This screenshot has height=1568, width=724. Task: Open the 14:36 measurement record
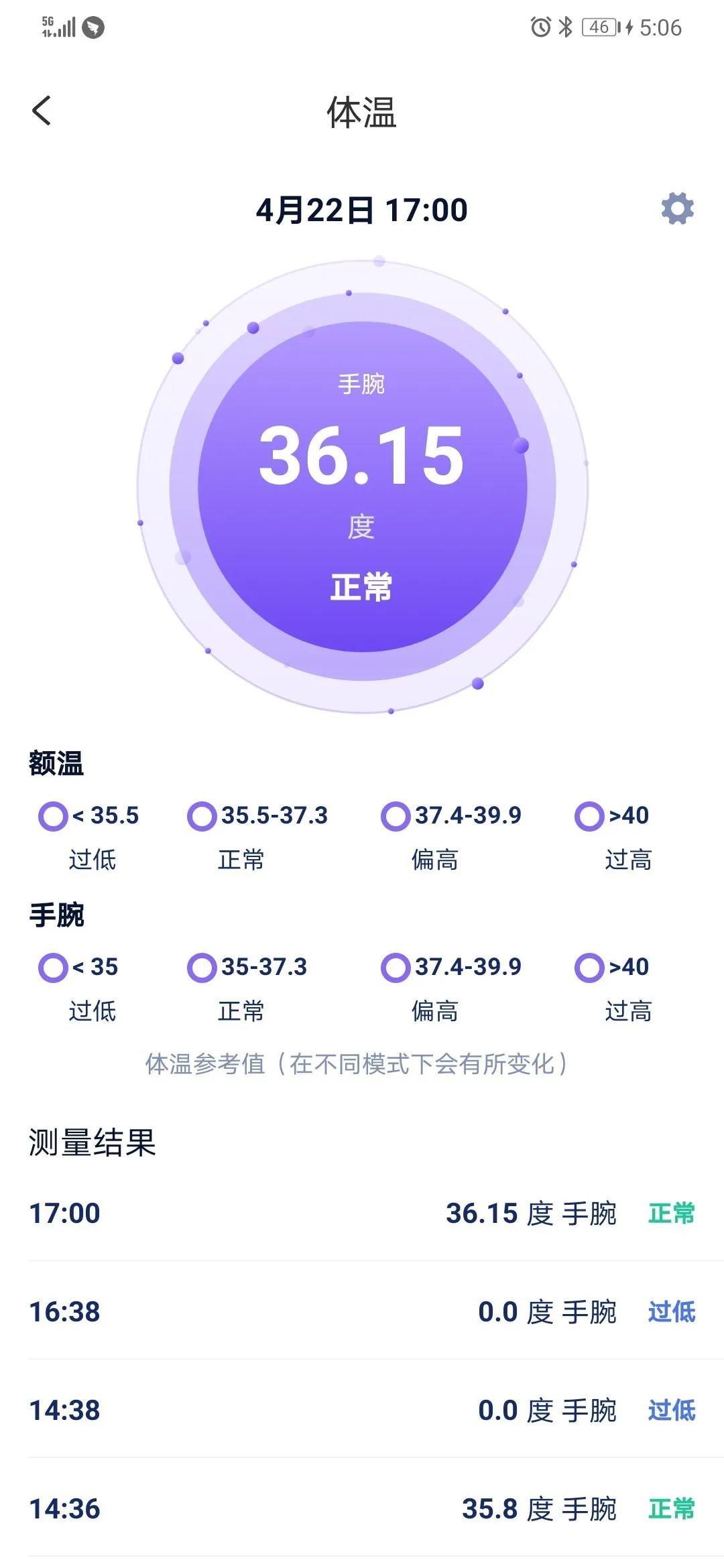[362, 1508]
